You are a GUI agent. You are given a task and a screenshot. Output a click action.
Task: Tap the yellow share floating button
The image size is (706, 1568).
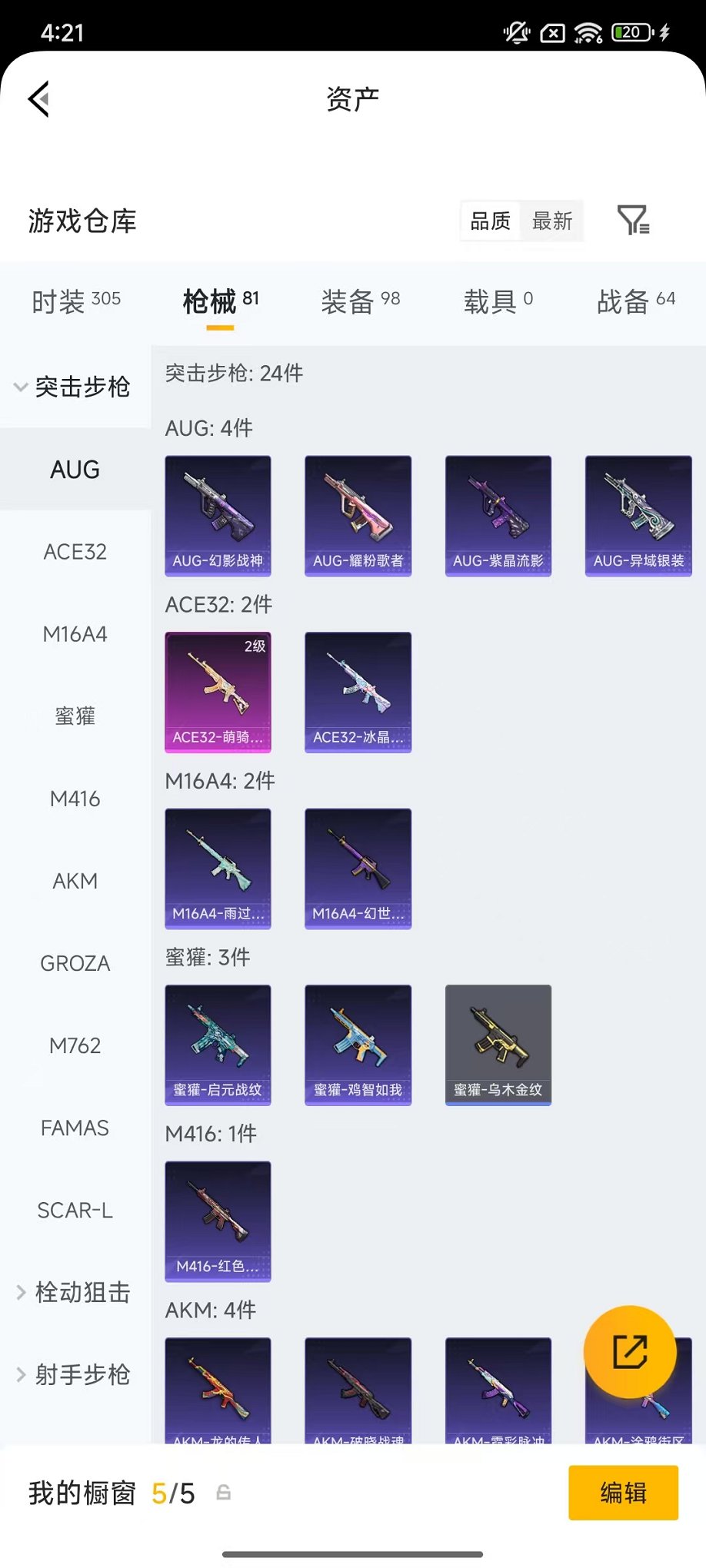[x=630, y=1352]
